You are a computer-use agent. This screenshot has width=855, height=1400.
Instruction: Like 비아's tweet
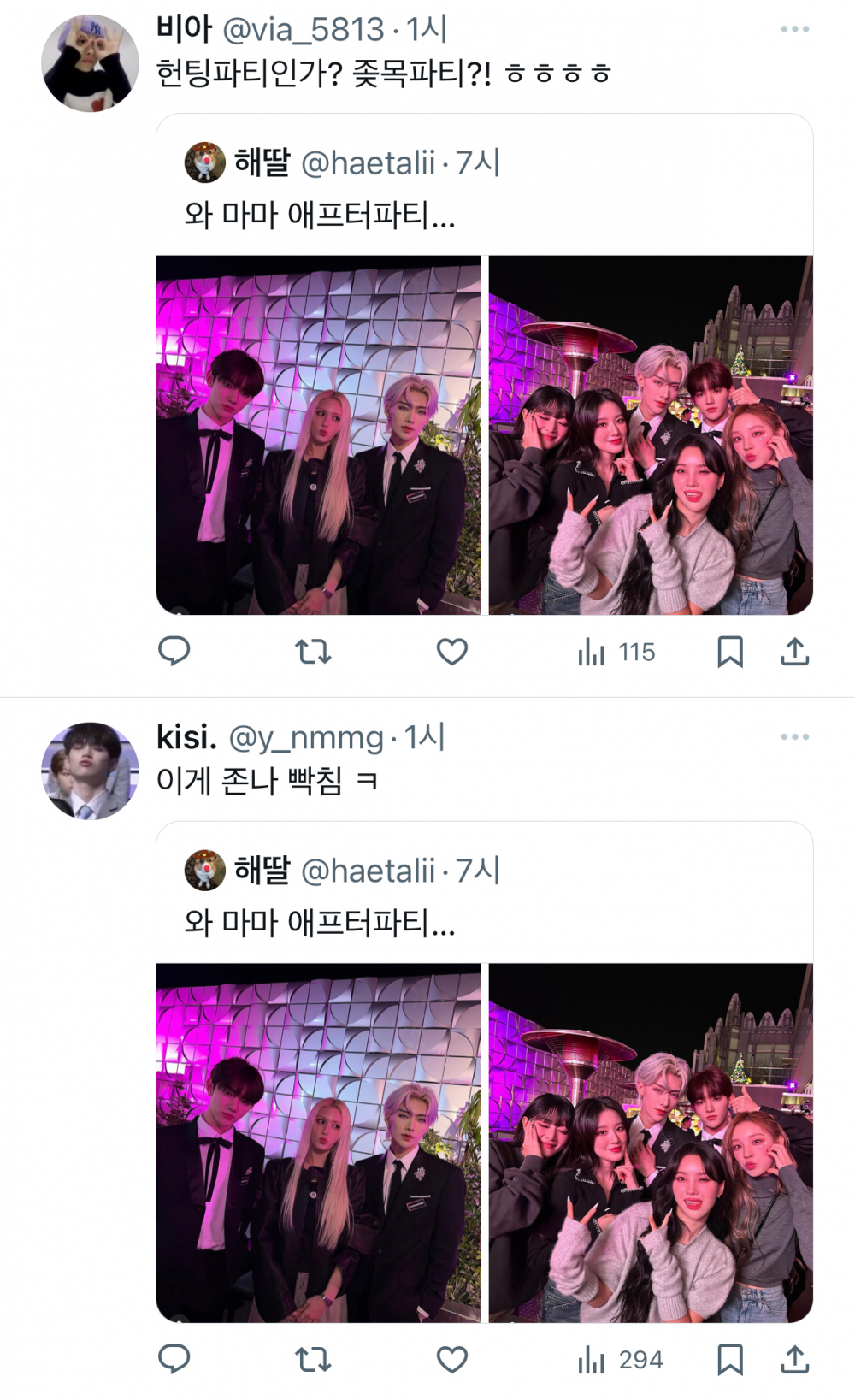[452, 653]
